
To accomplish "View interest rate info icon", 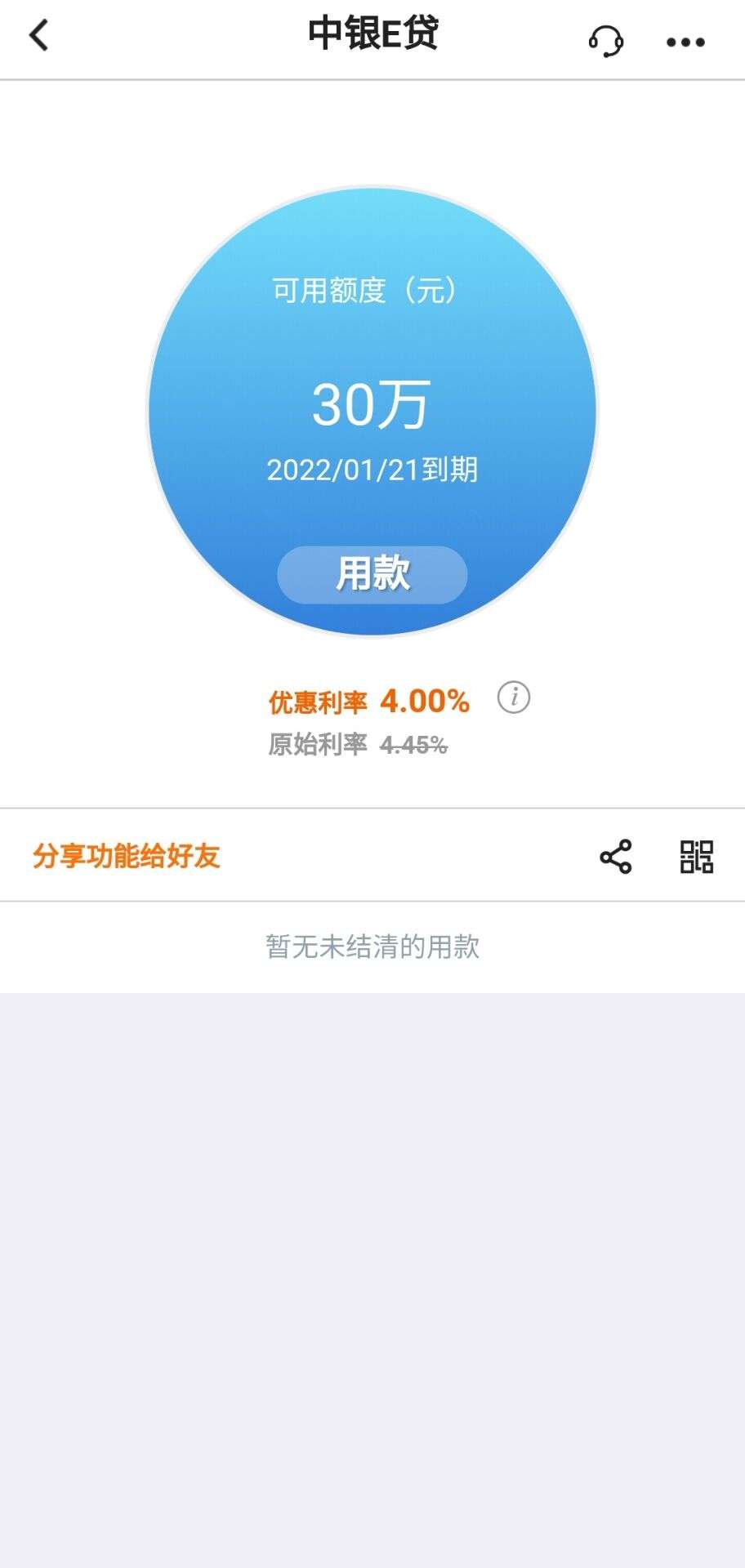I will pos(514,697).
